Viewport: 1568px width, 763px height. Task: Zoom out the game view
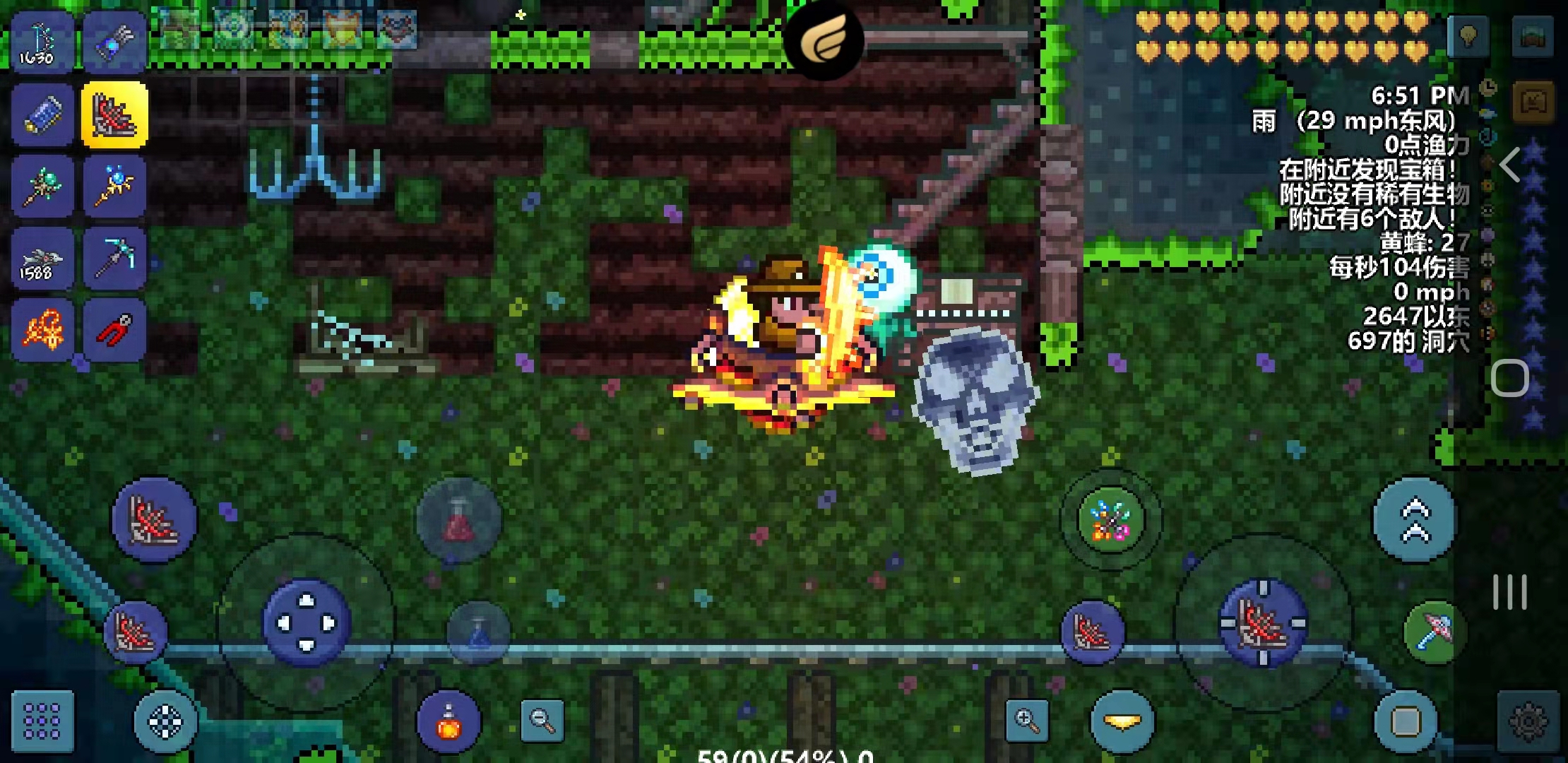pos(542,721)
